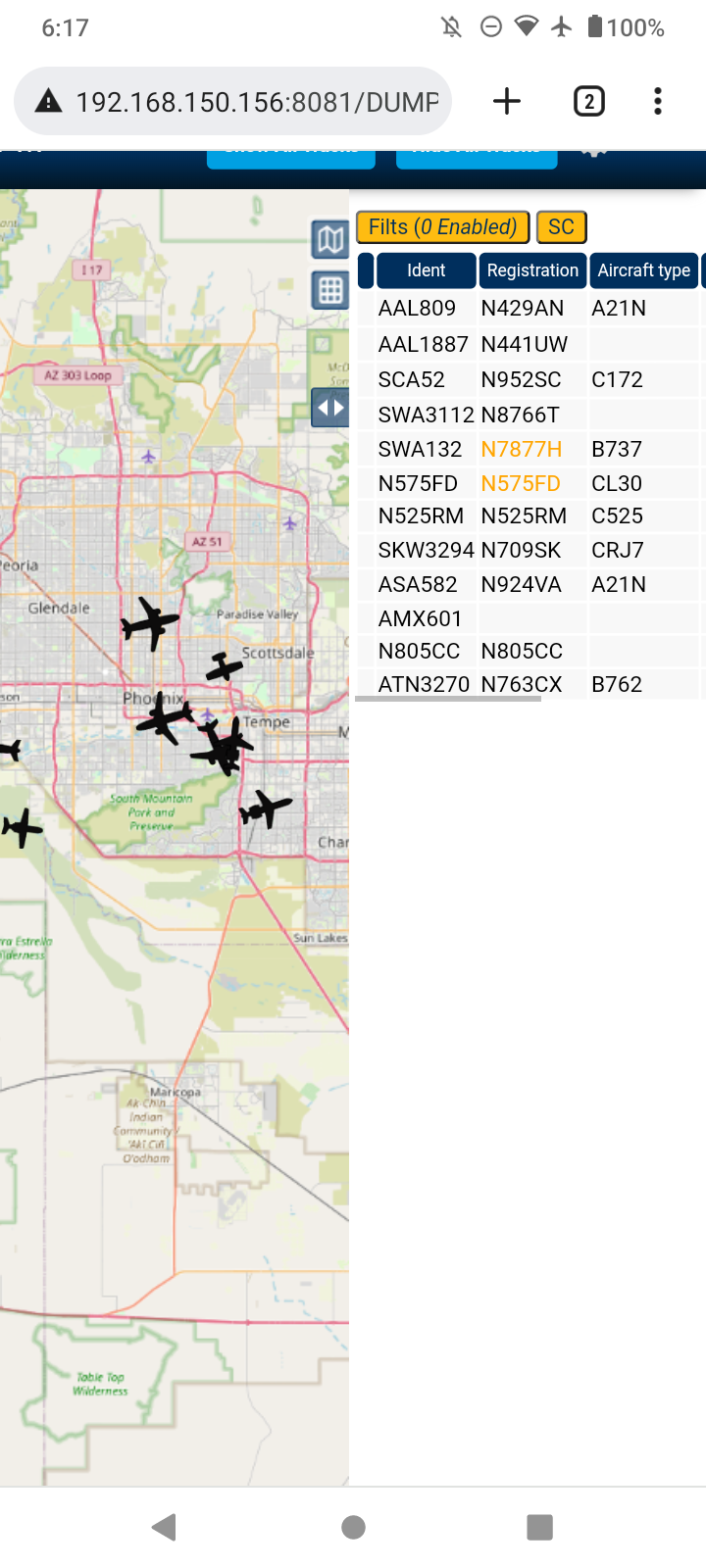Select the ATN3270 aircraft row
This screenshot has width=706, height=1568.
[529, 684]
